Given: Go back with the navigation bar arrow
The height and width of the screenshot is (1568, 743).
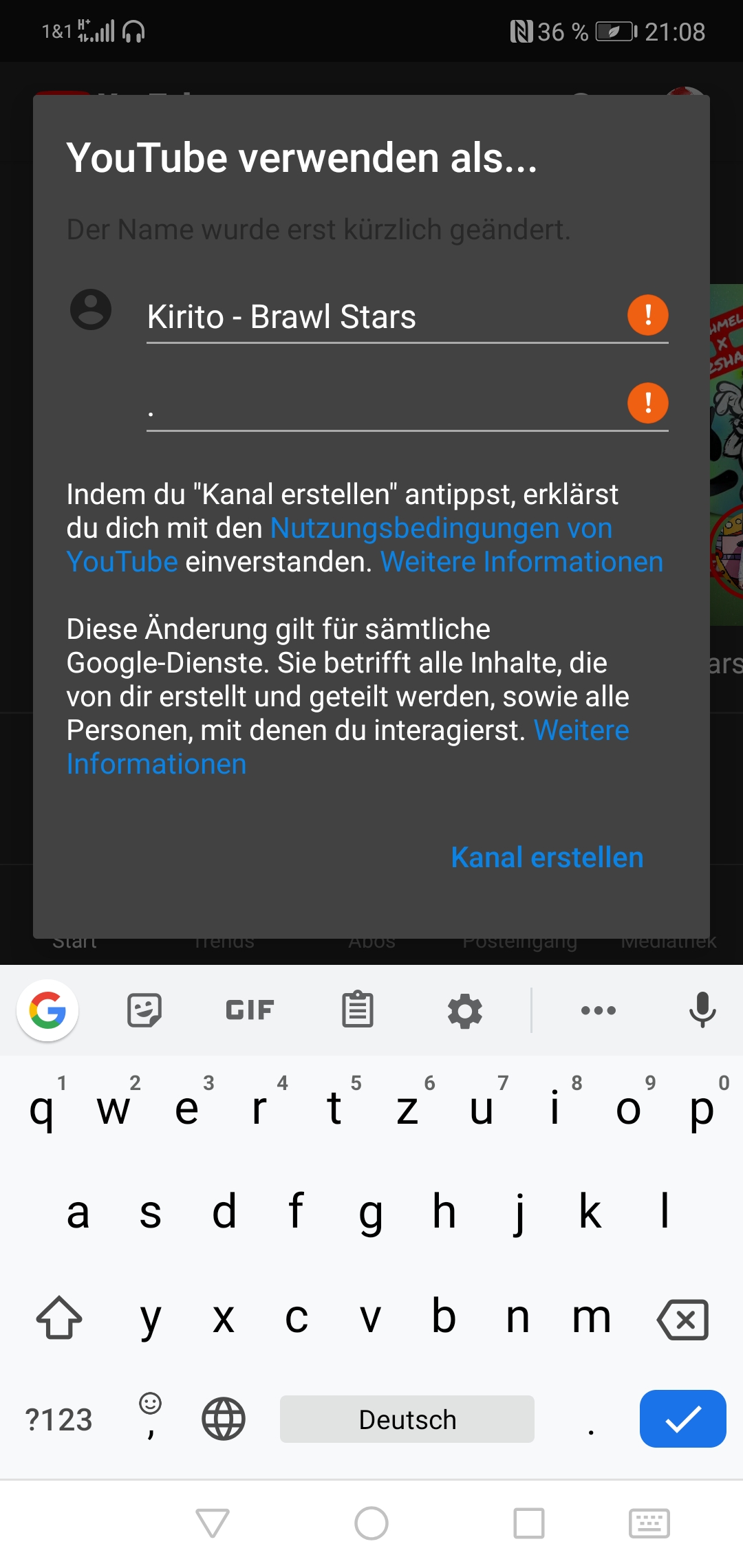Looking at the screenshot, I should (x=213, y=1523).
